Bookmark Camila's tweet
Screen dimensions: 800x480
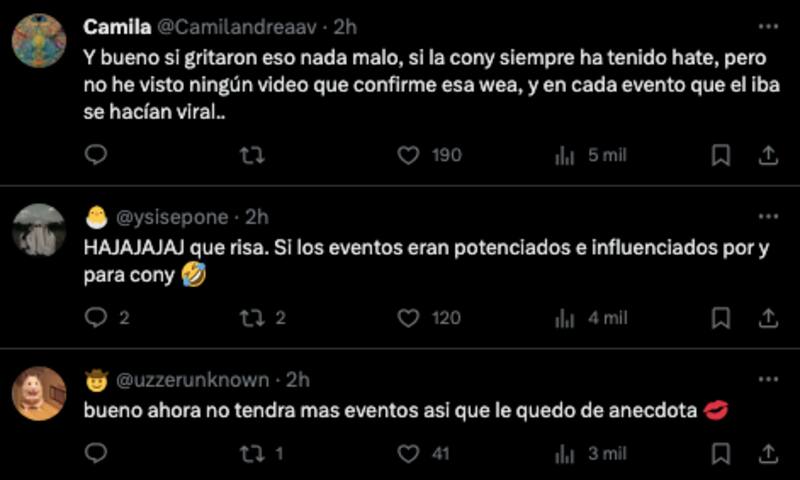tap(719, 155)
